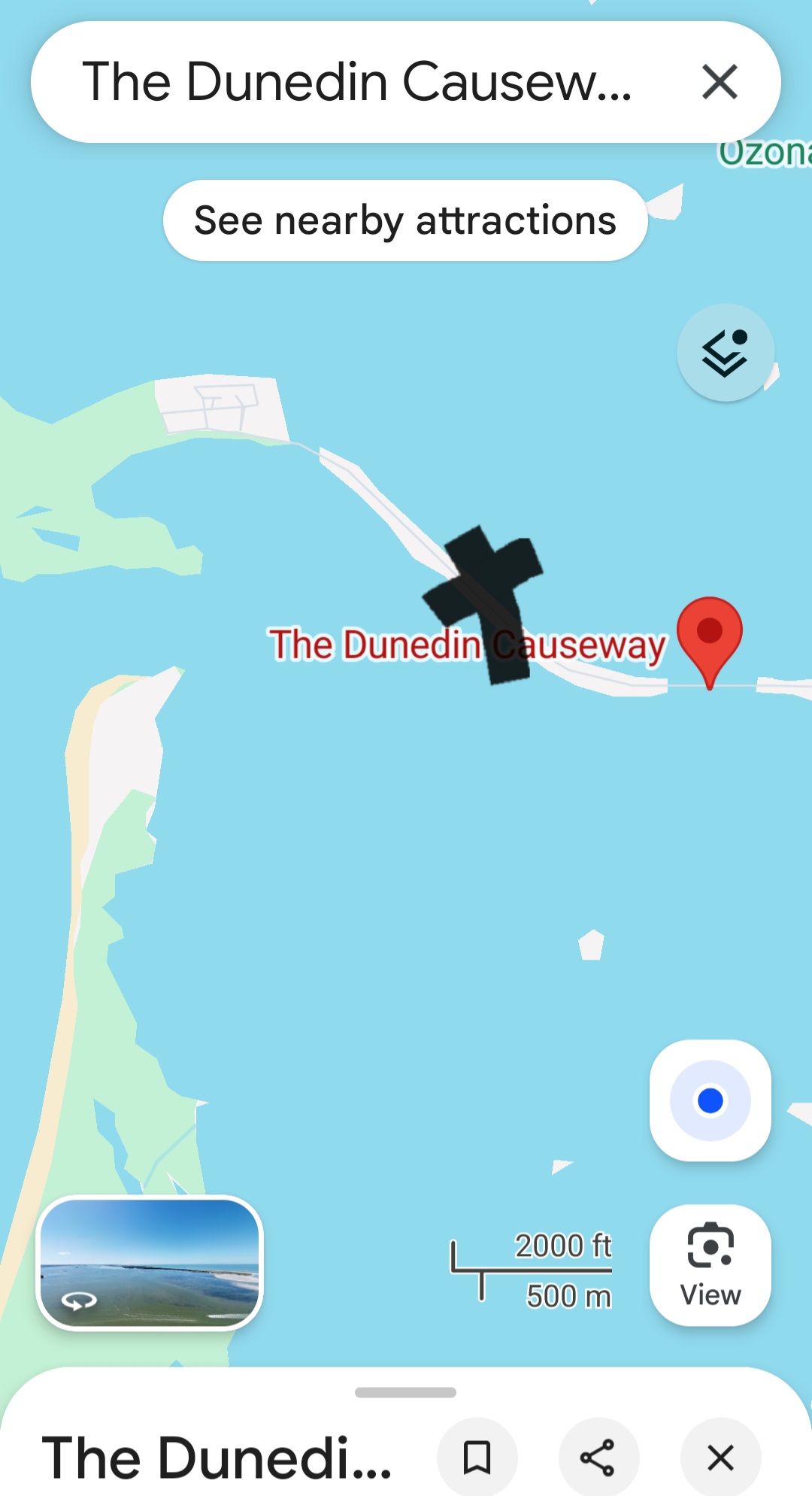Open the map layers button

pyautogui.click(x=725, y=353)
